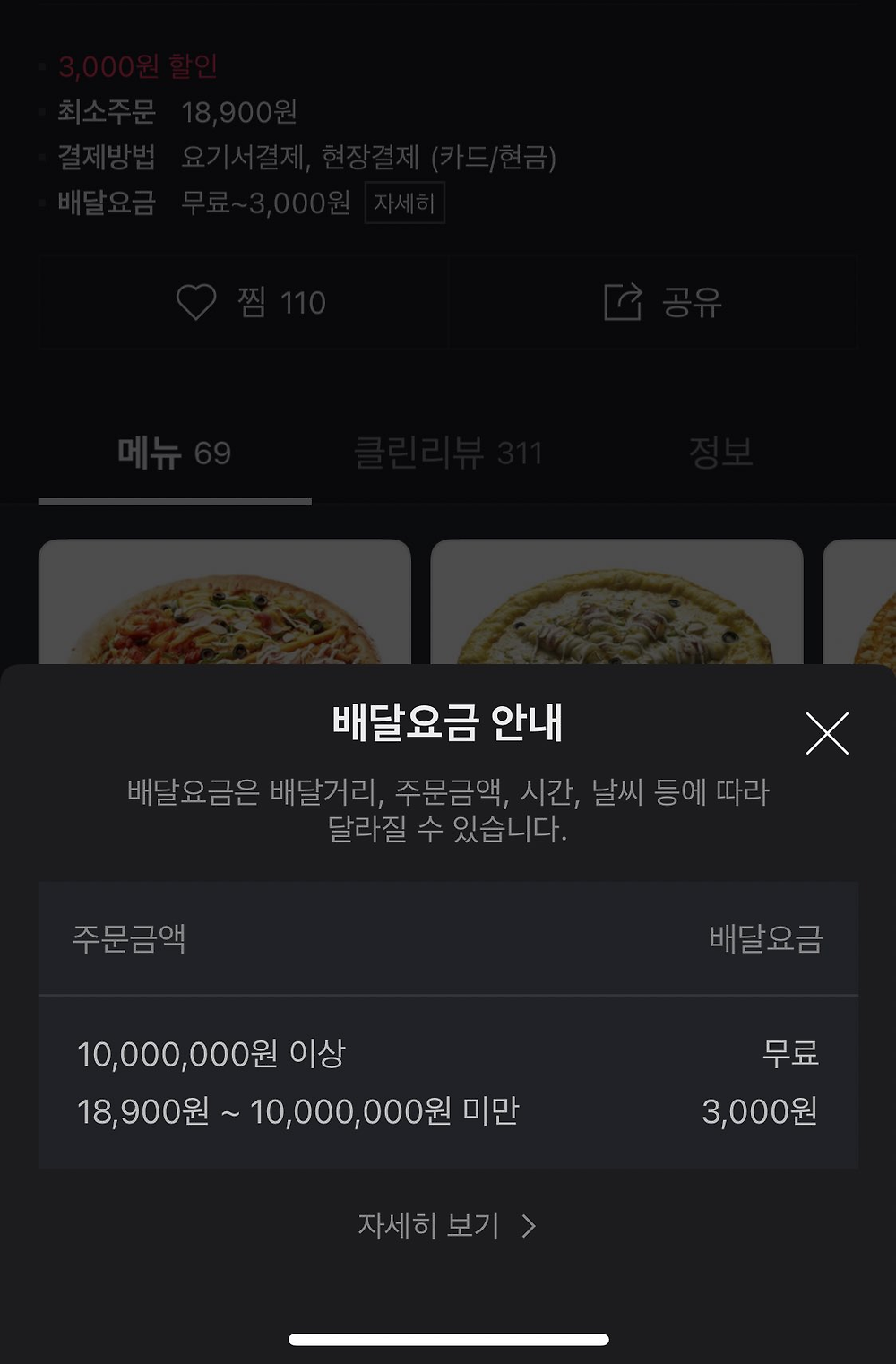Open the 자세히 보기 link
The width and height of the screenshot is (896, 1364).
pyautogui.click(x=446, y=1225)
